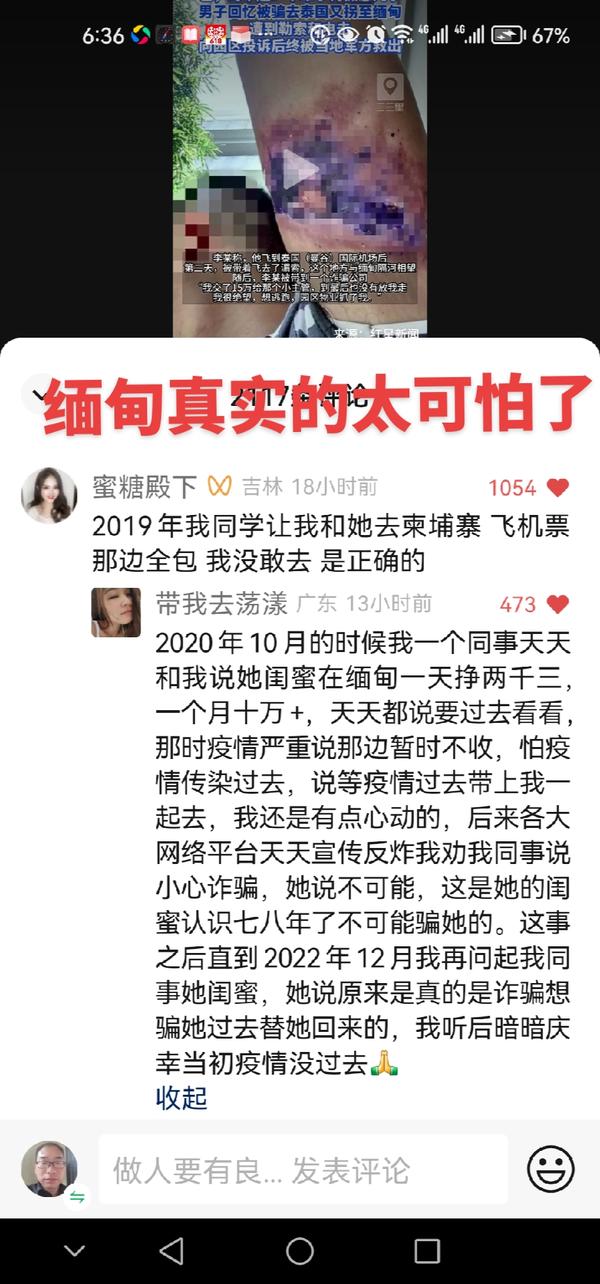Open 带我去荡漾's profile avatar
Screen dimensions: 600x1284
[x=116, y=612]
